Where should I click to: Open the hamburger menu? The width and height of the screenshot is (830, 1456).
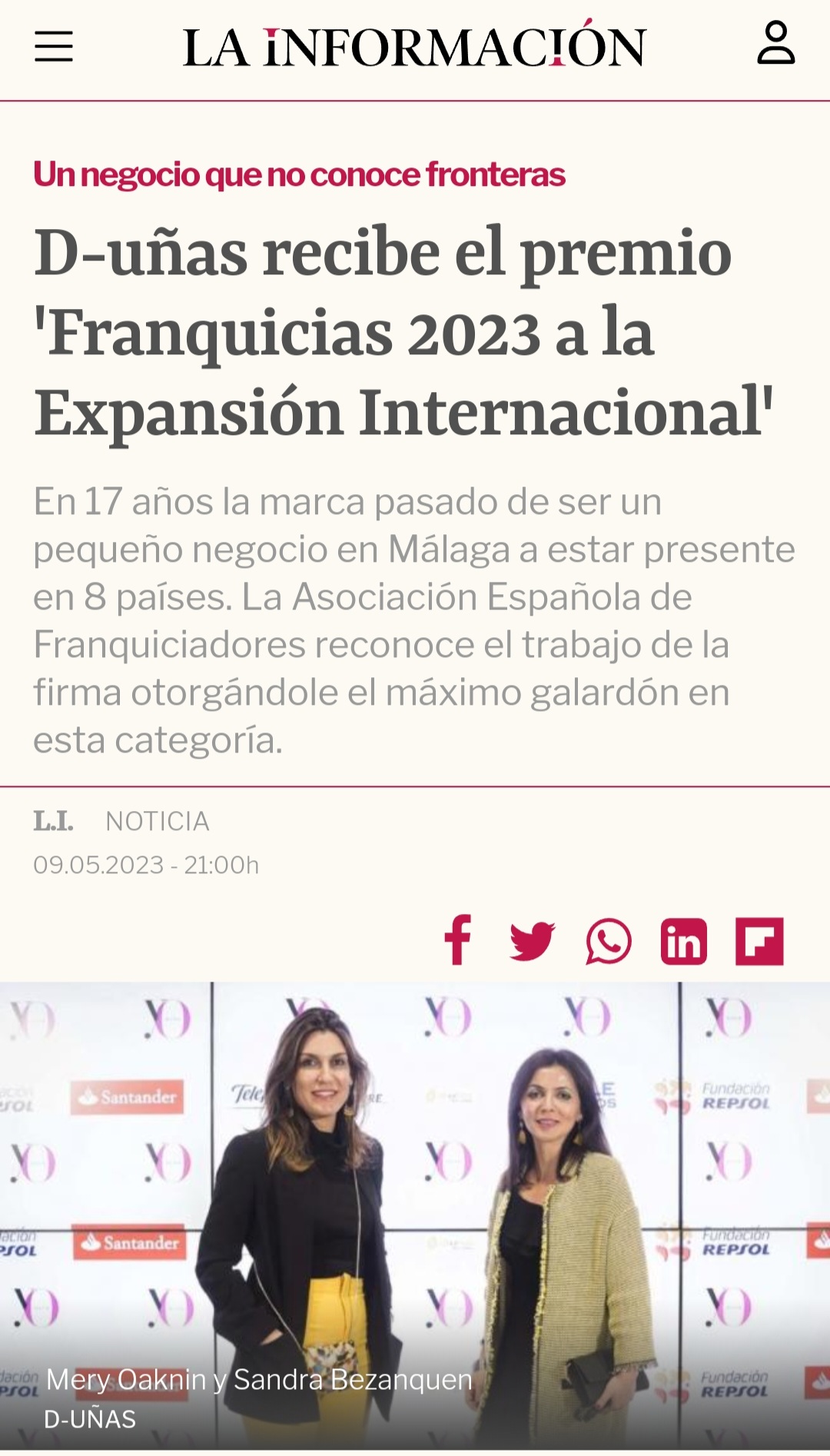click(x=54, y=47)
